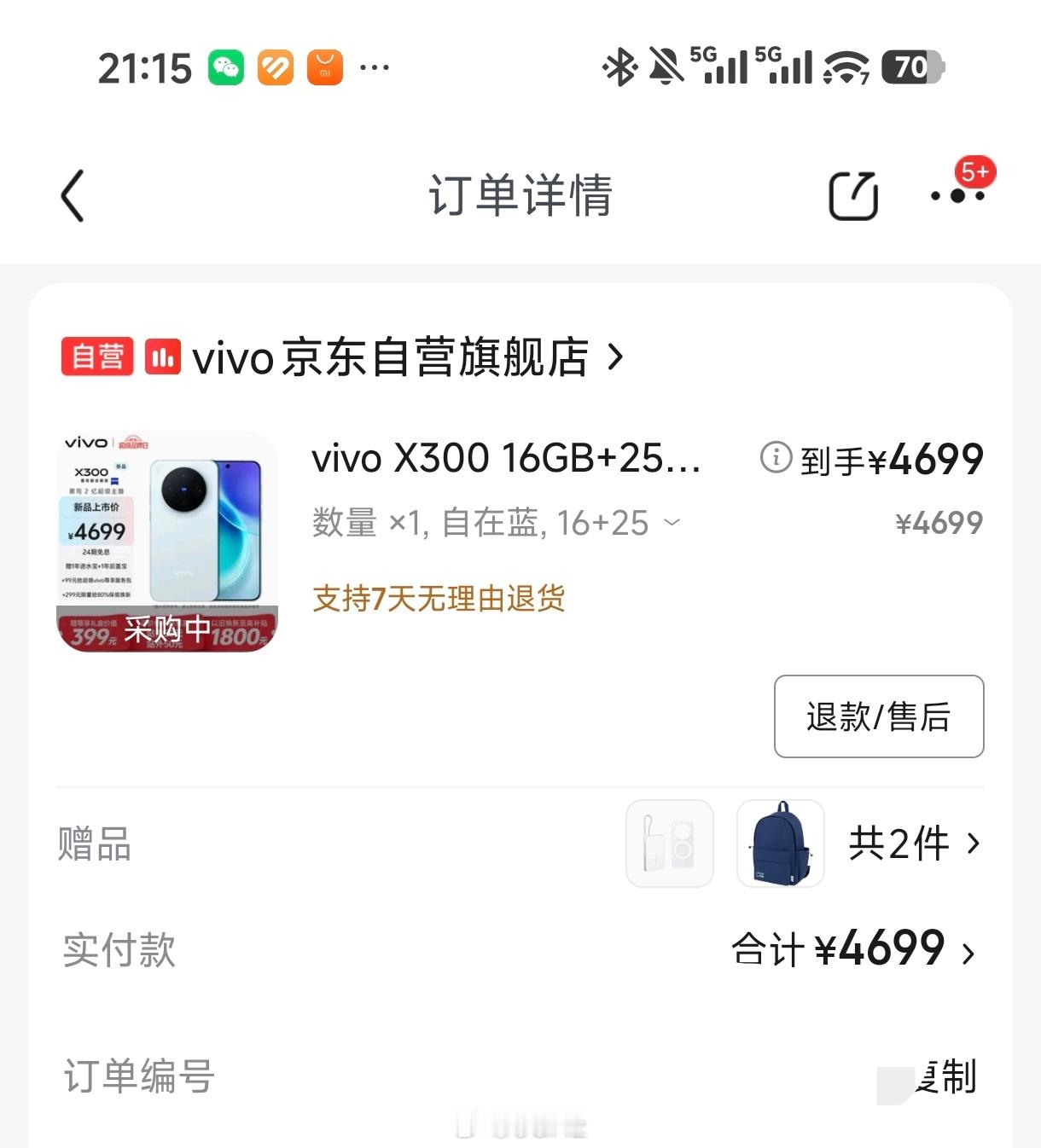
Task: Share this order
Action: (853, 196)
